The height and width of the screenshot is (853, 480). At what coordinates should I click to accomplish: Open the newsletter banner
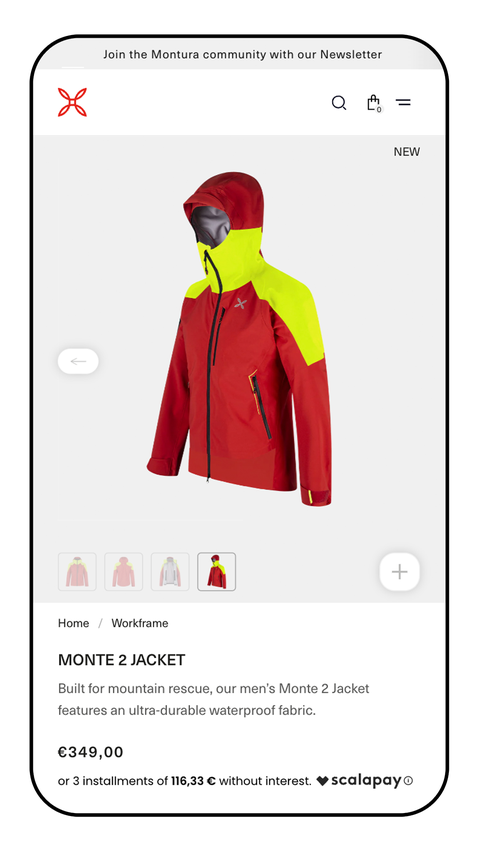(243, 54)
